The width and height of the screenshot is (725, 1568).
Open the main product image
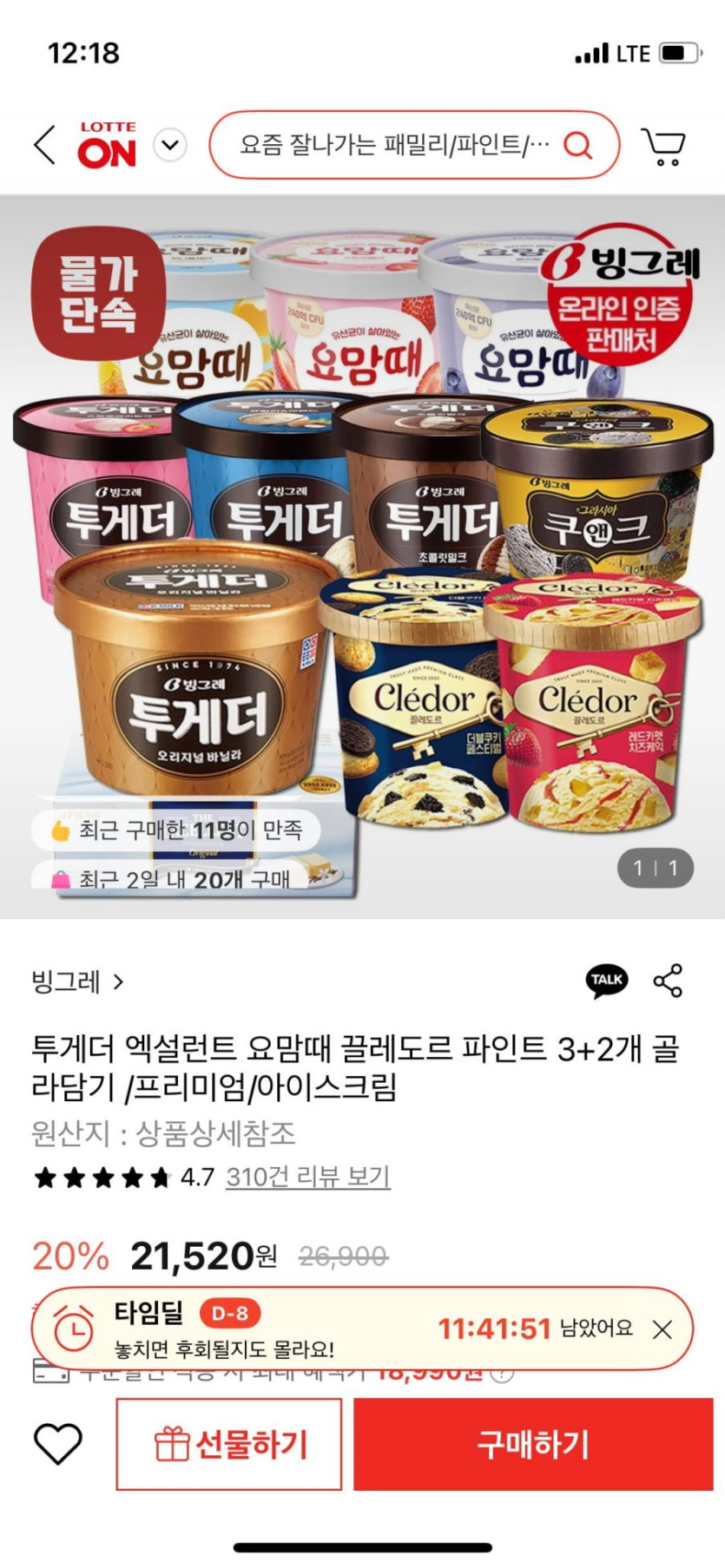(x=362, y=555)
